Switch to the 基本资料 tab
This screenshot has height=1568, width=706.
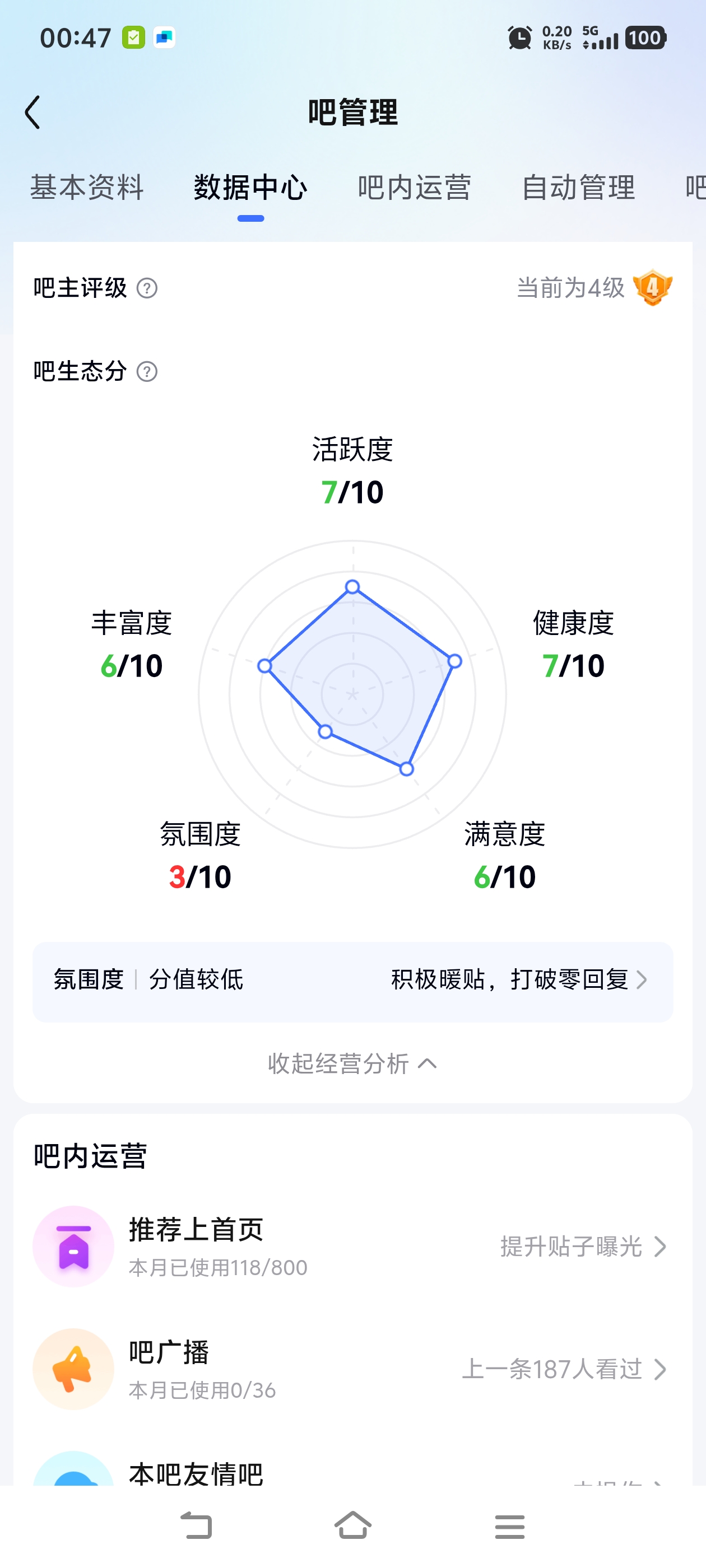coord(87,187)
